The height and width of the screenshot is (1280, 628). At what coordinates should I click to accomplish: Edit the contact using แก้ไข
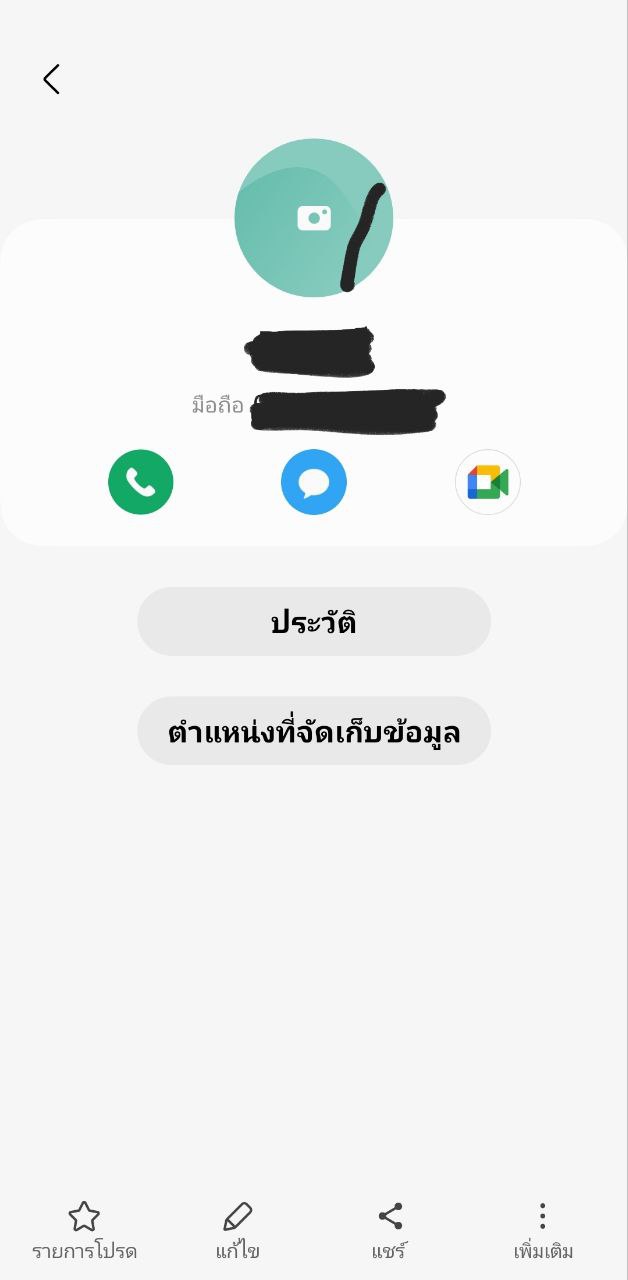tap(238, 1230)
